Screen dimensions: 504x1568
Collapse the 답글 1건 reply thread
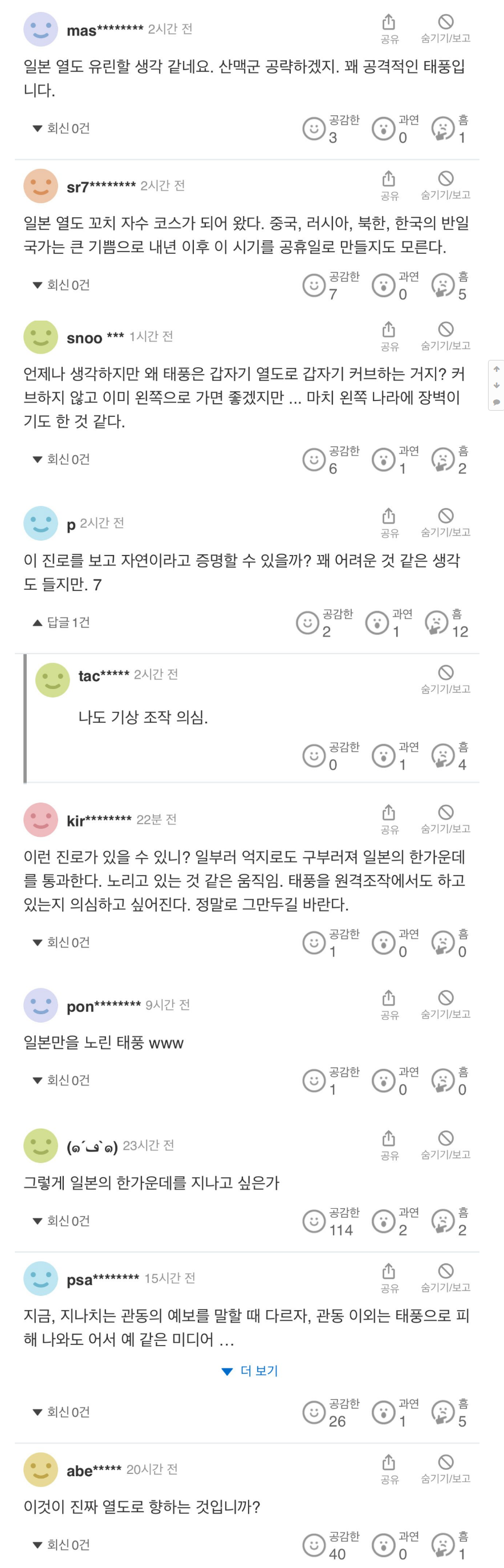tap(61, 622)
